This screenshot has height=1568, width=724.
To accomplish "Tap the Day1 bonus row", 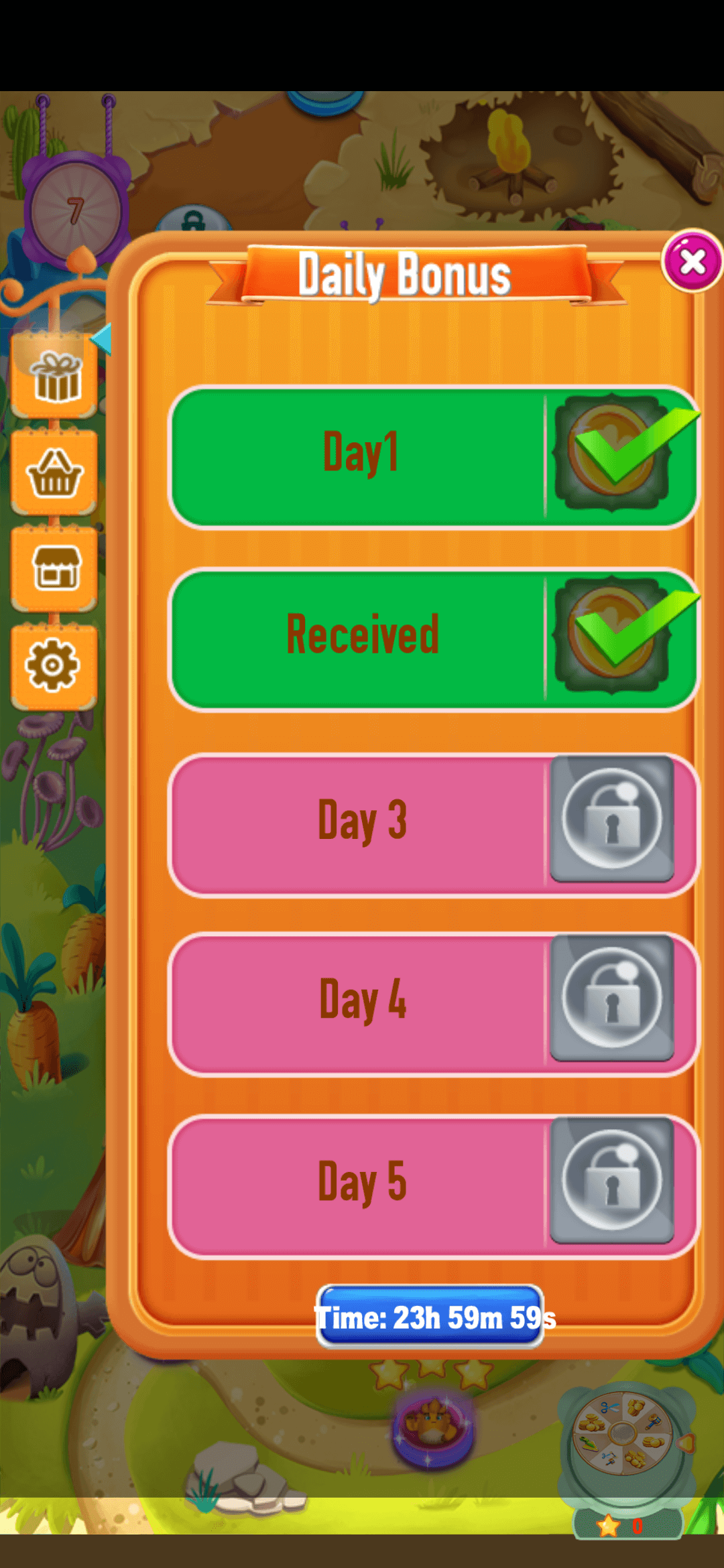I will (432, 457).
